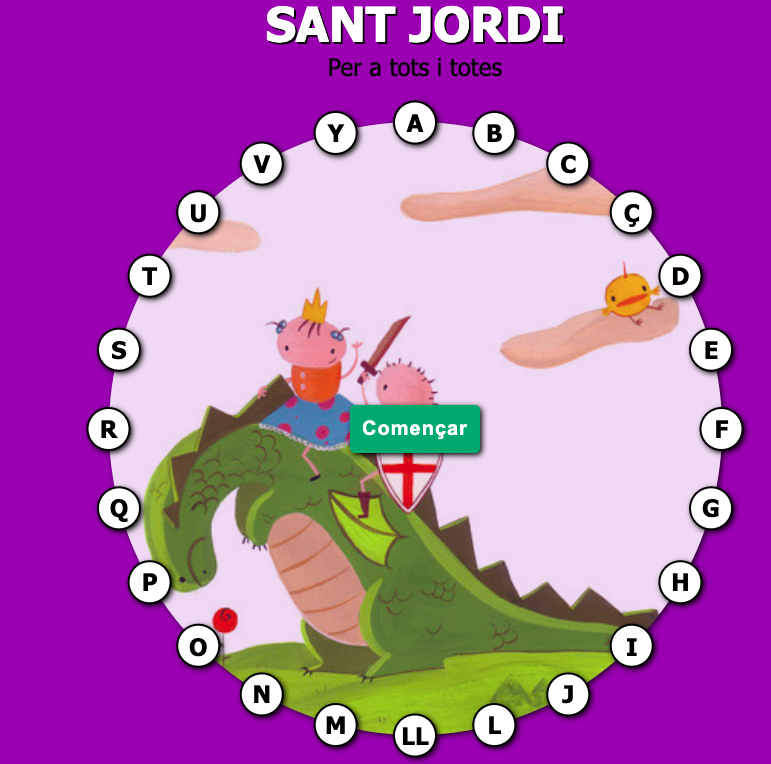Select the letter R circle
The height and width of the screenshot is (764, 771).
click(109, 430)
